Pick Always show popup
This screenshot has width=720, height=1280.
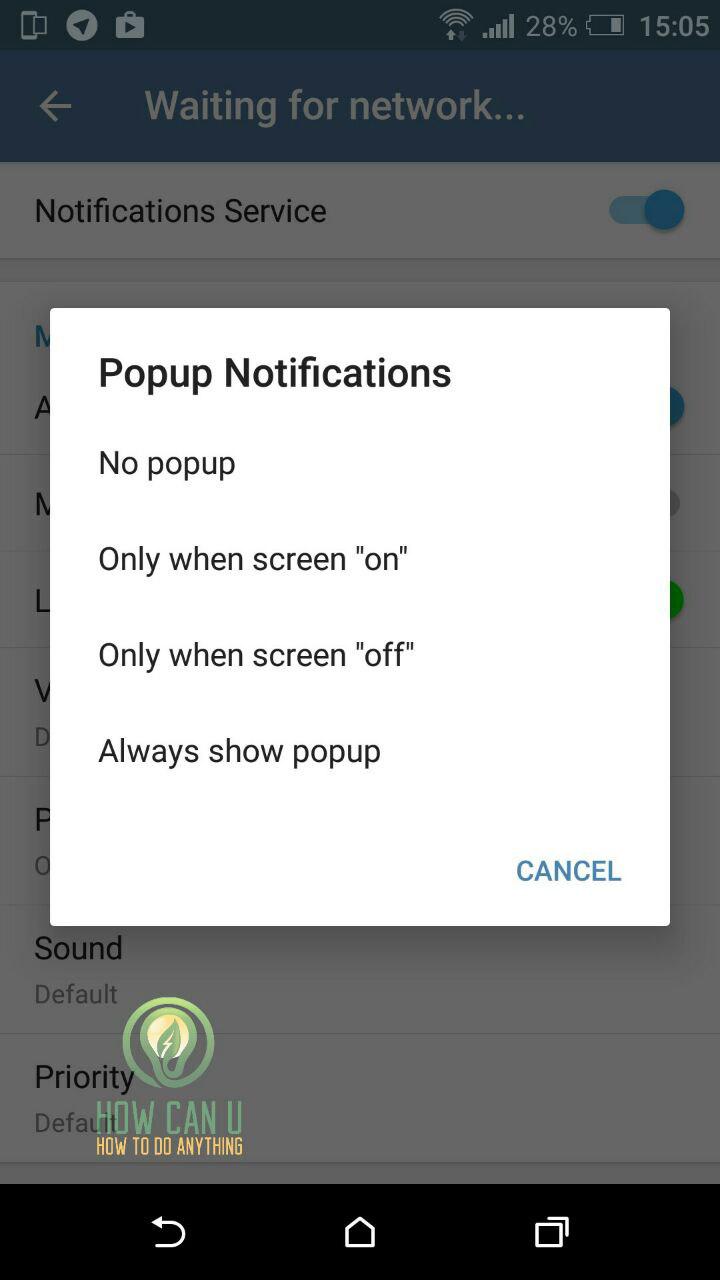[359, 751]
